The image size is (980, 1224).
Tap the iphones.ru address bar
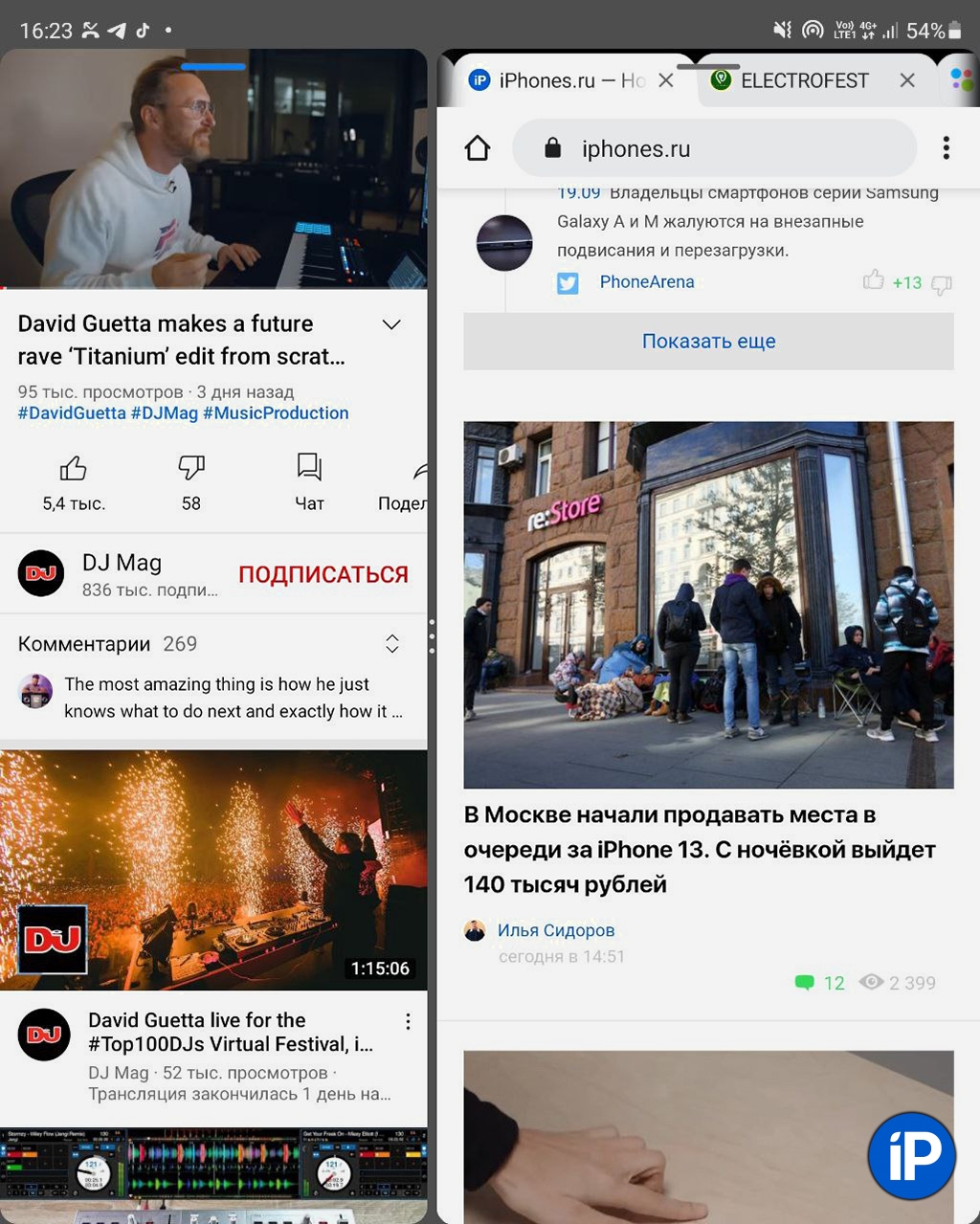coord(713,148)
